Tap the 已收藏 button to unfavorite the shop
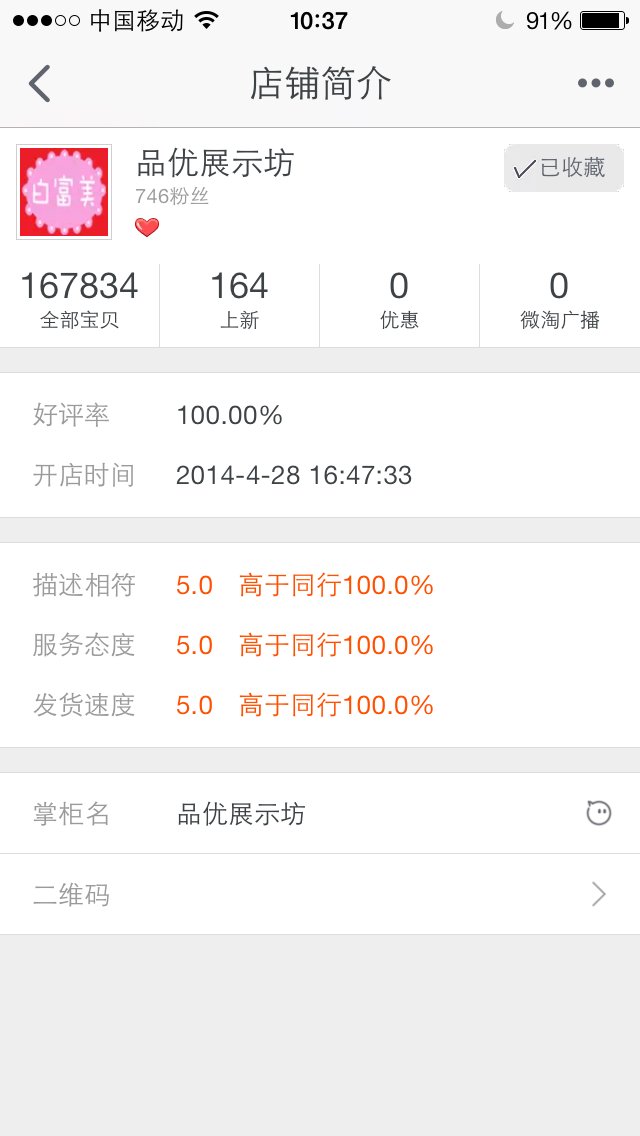This screenshot has height=1136, width=640. pos(563,168)
